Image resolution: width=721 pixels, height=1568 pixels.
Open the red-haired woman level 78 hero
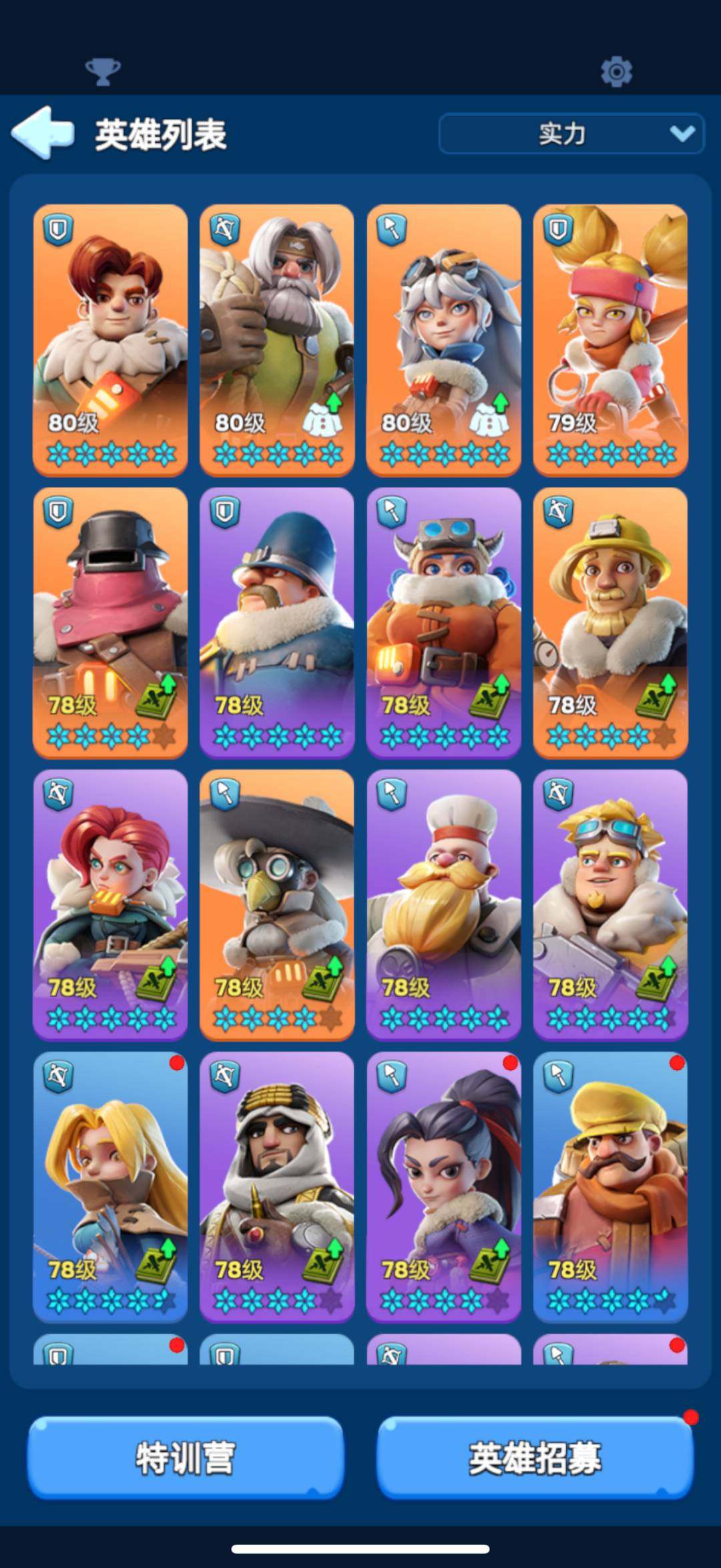(x=110, y=904)
